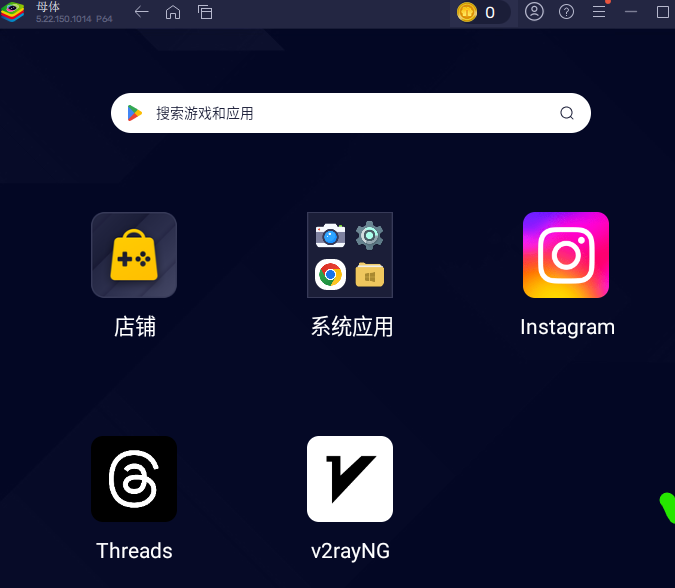Open the hamburger menu
The width and height of the screenshot is (675, 588).
[599, 12]
